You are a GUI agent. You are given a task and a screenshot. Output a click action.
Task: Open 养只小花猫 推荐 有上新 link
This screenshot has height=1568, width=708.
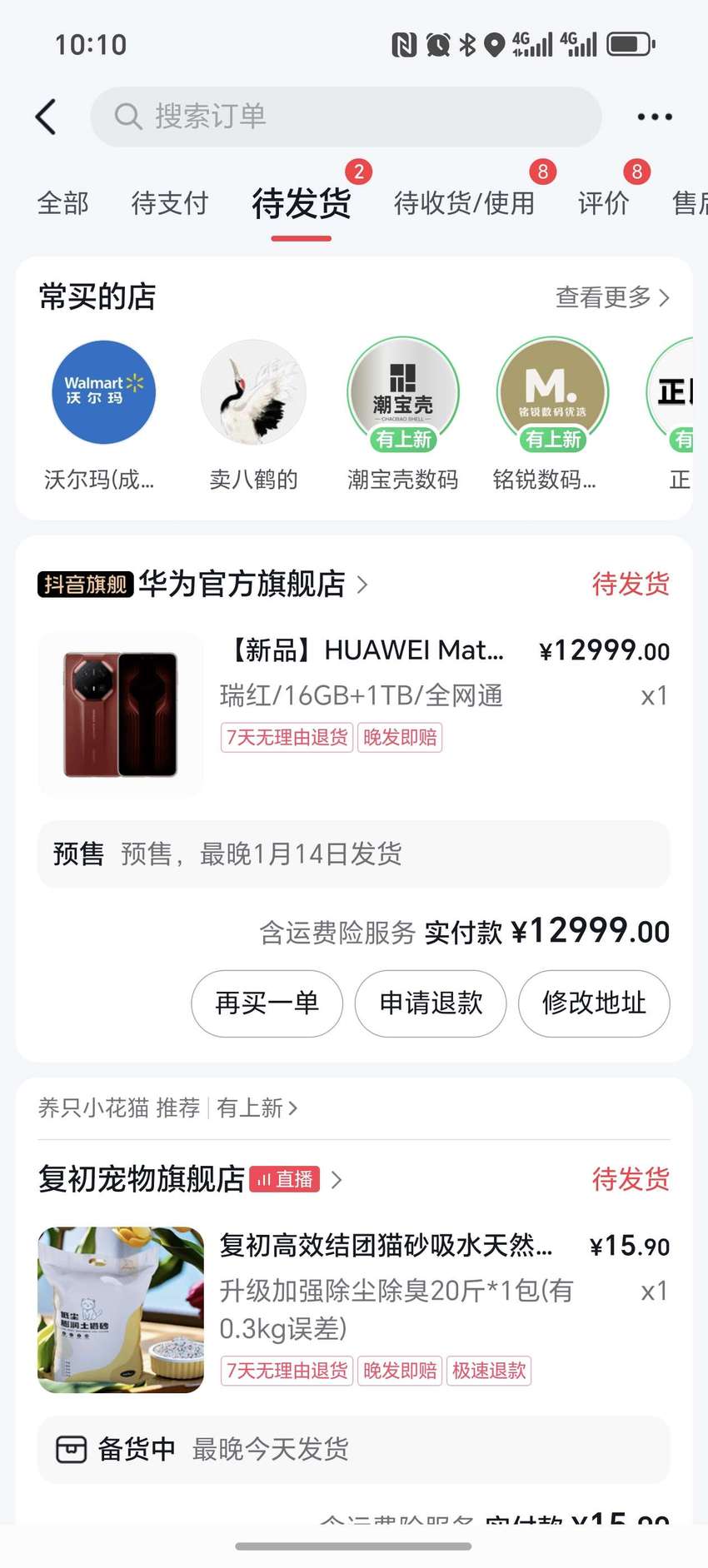tap(168, 1108)
